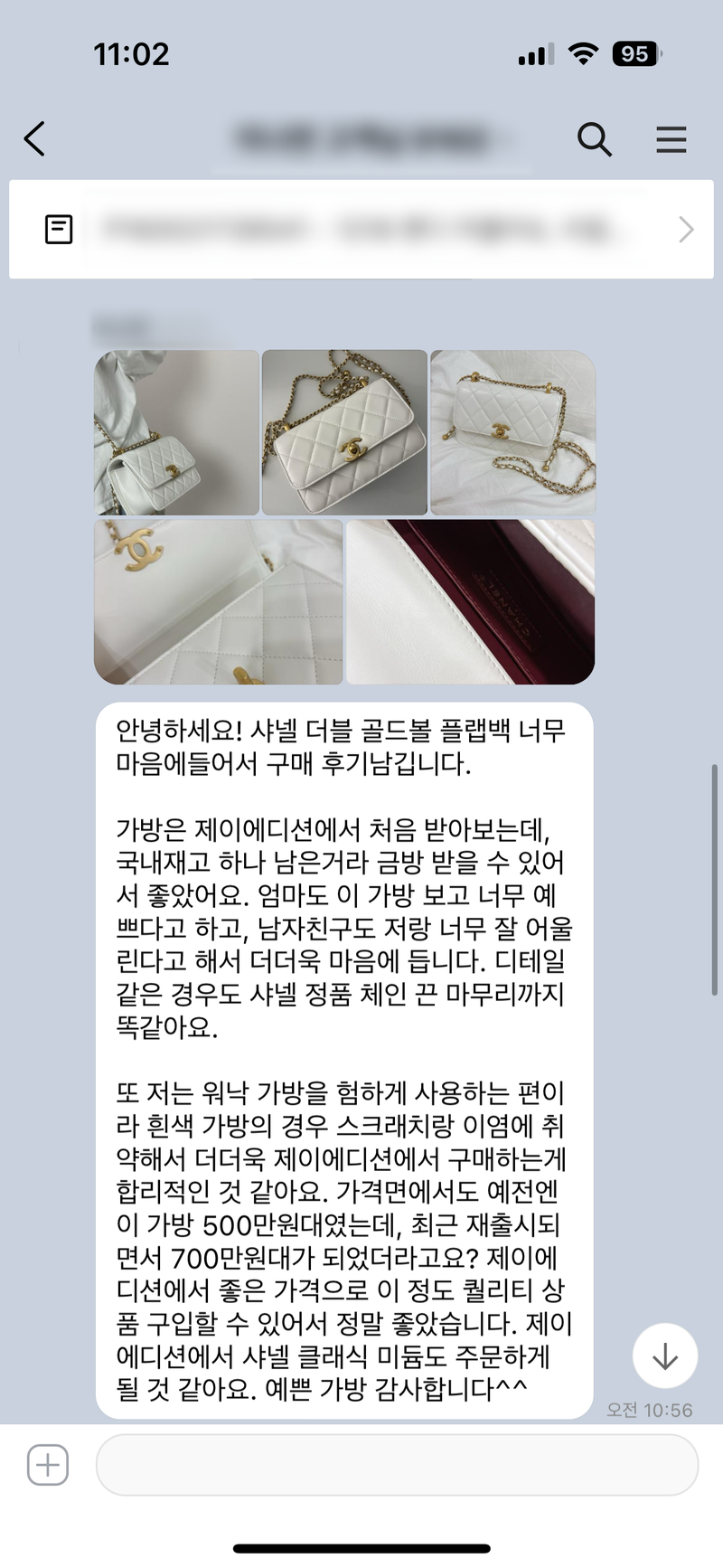Viewport: 723px width, 1568px height.
Task: Open the pinned notice banner
Action: click(361, 230)
